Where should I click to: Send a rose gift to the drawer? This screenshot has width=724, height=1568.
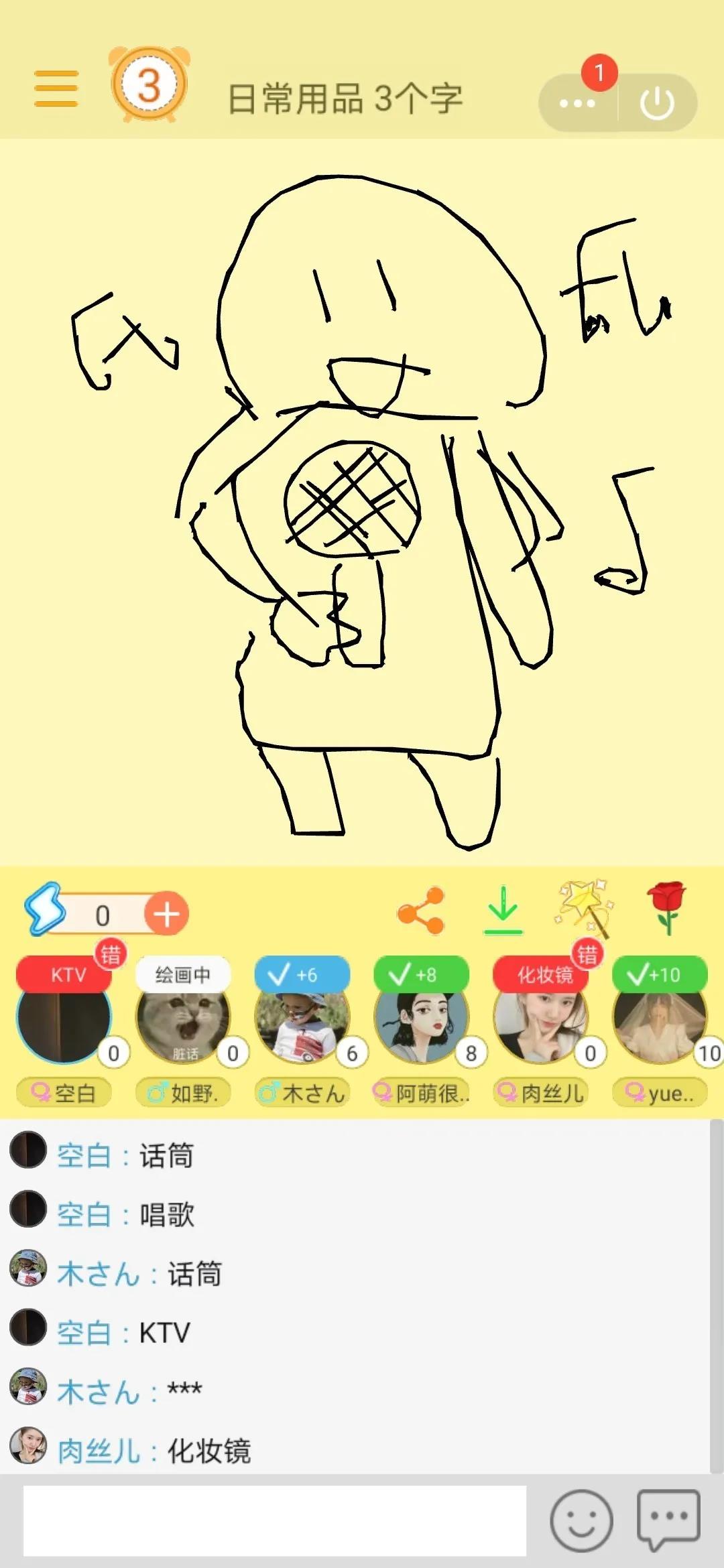tap(666, 909)
